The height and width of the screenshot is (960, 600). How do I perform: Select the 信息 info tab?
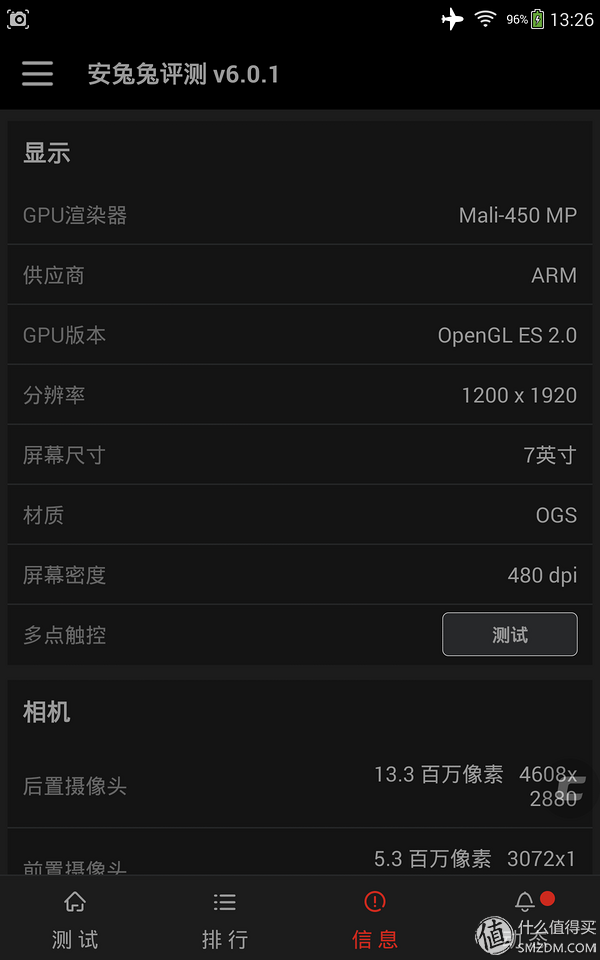tap(375, 918)
